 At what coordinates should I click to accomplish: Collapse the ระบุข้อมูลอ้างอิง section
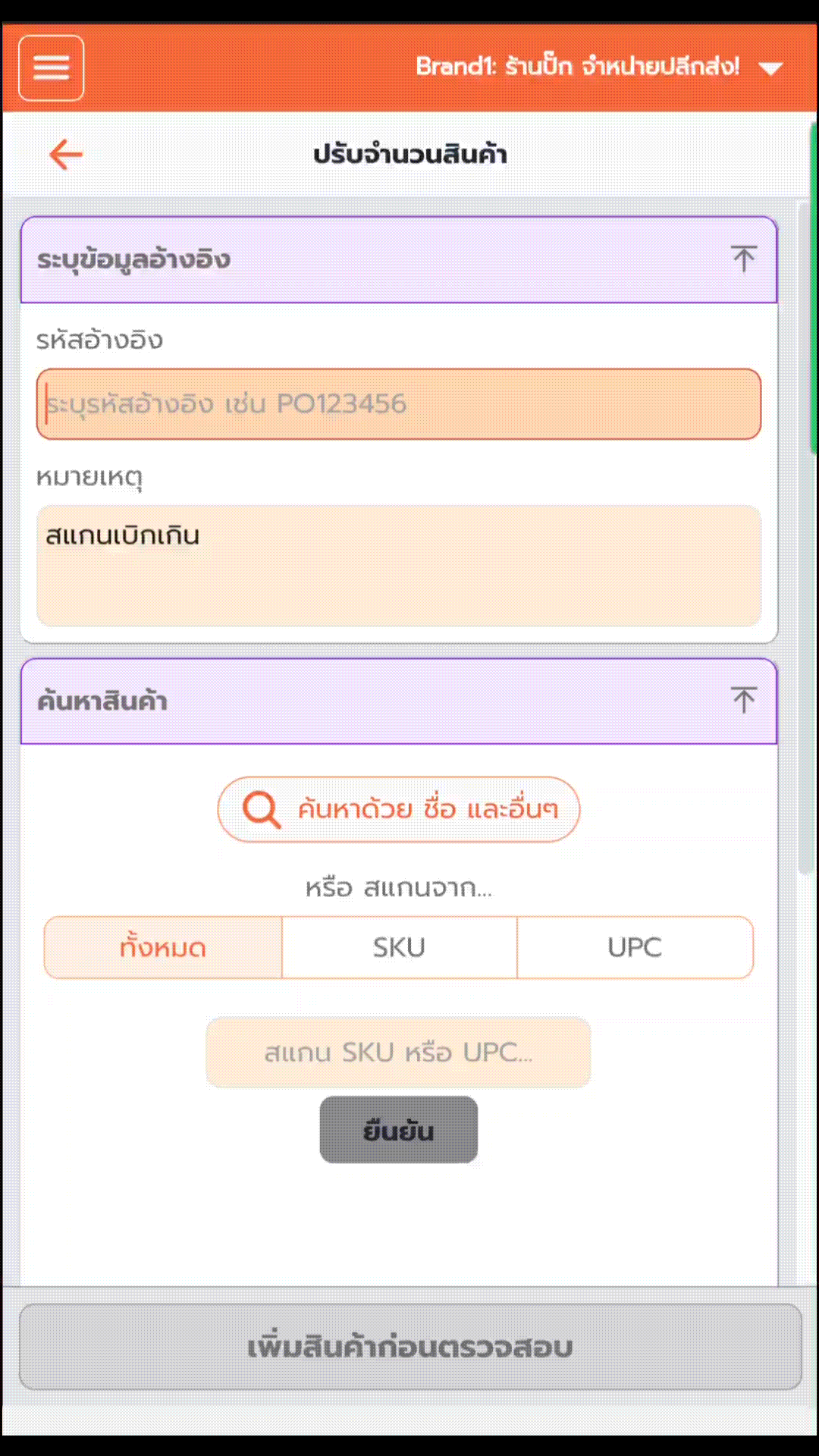point(743,259)
